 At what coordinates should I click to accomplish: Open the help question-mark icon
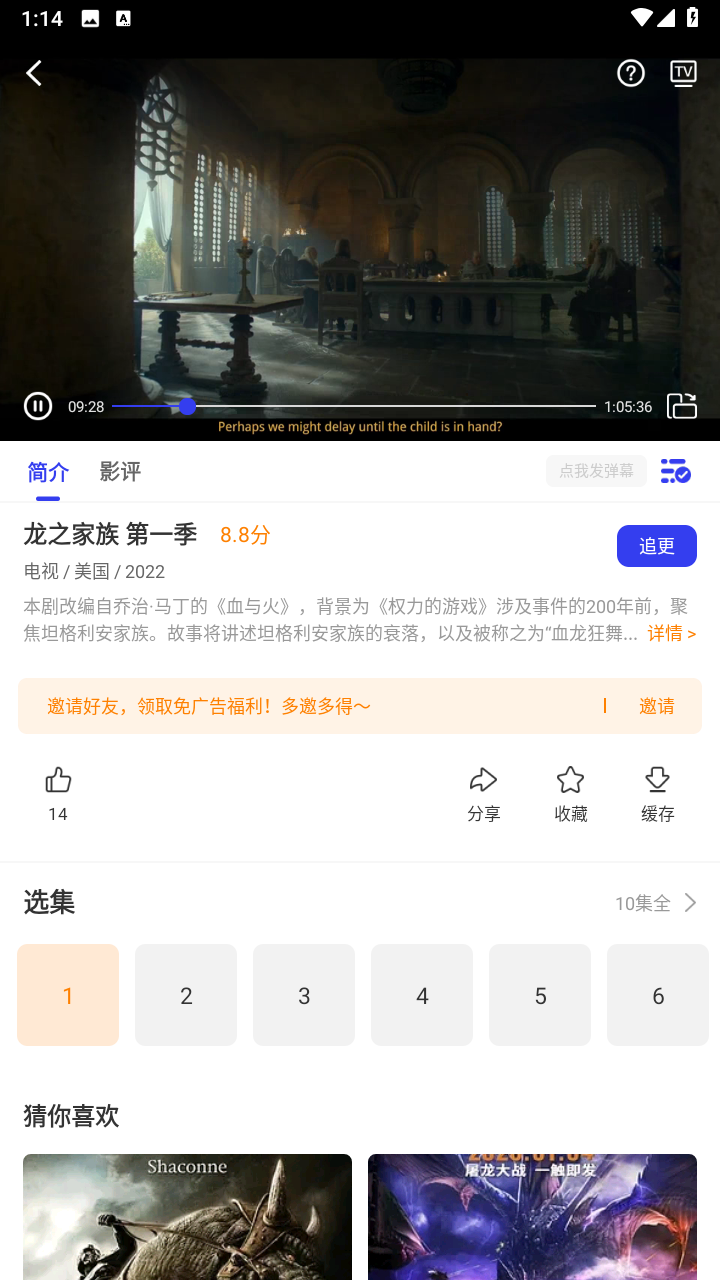coord(630,72)
